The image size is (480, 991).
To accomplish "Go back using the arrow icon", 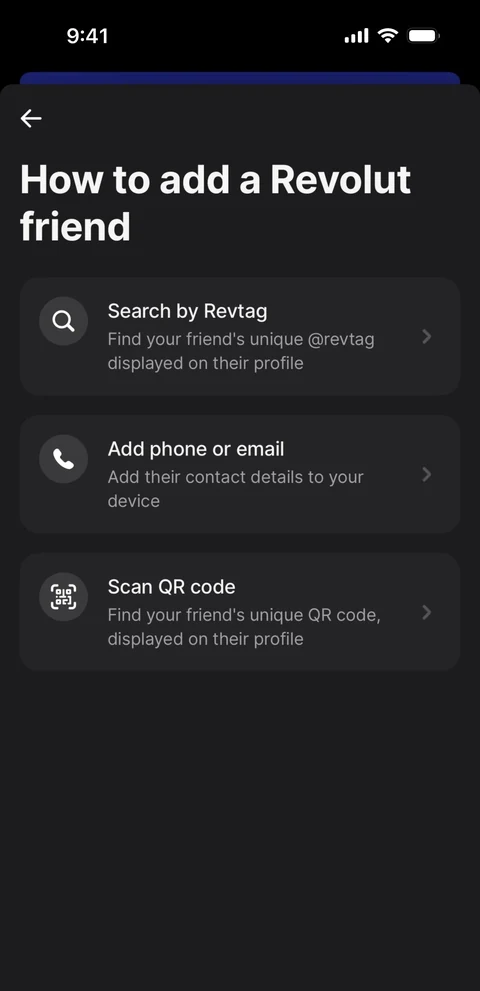I will coord(30,118).
